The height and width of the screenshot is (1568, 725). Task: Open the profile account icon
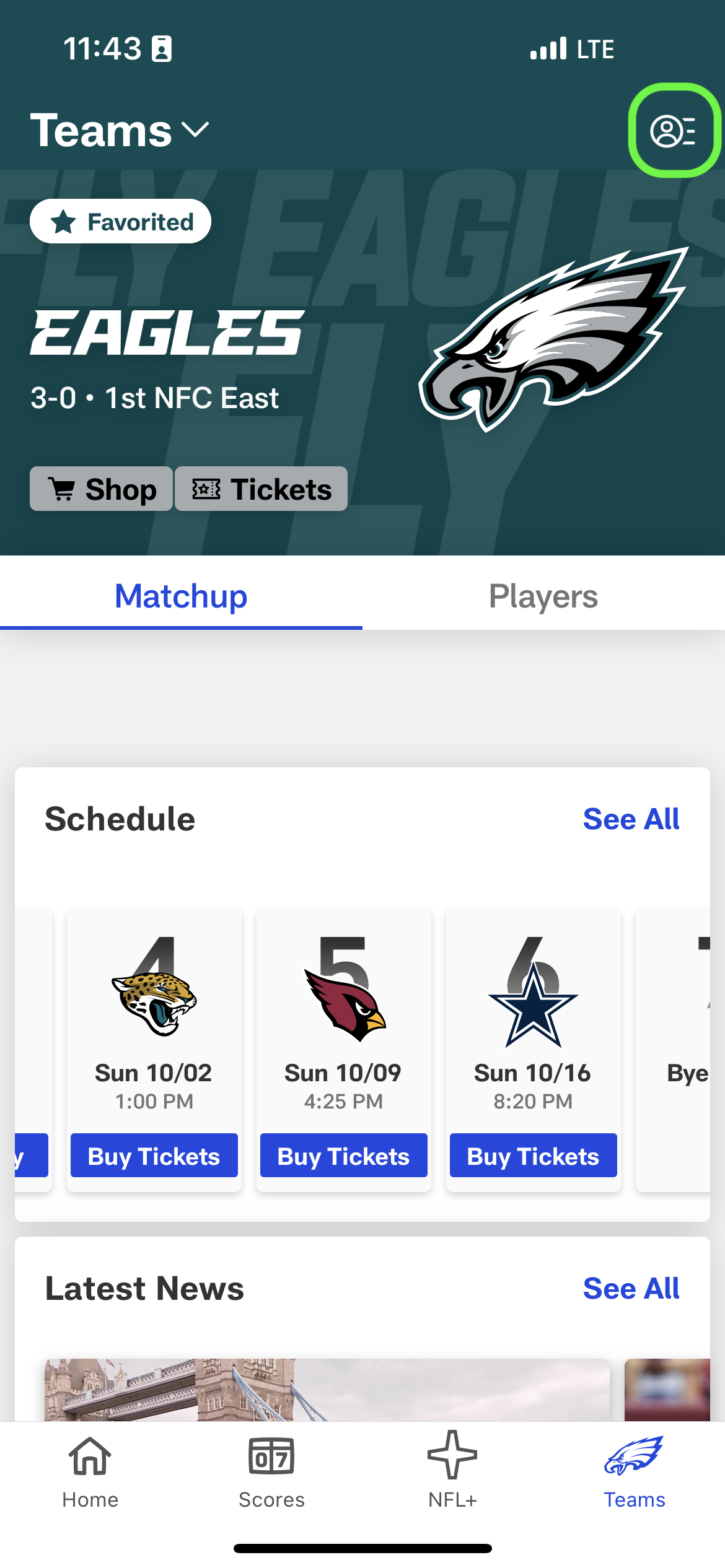click(673, 131)
